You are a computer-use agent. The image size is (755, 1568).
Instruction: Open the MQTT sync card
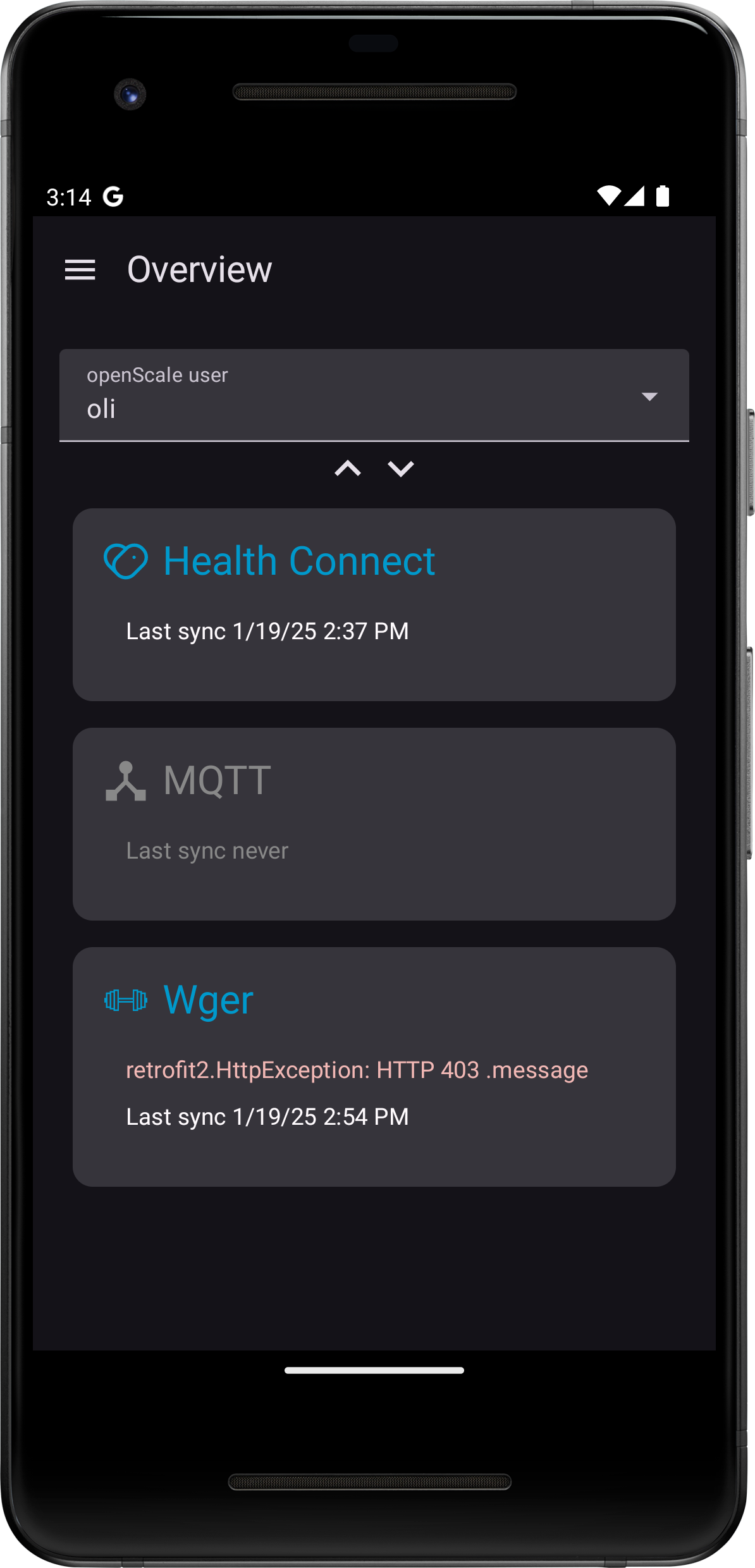[374, 823]
